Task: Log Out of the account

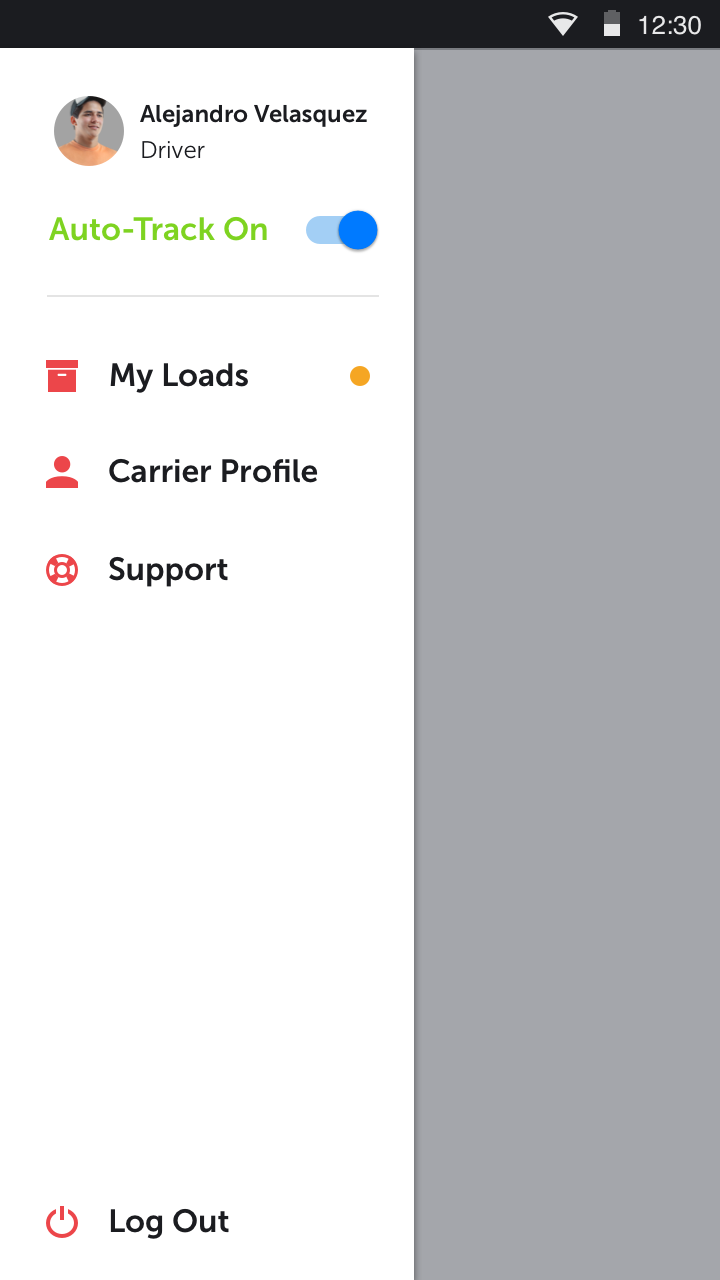Action: [x=168, y=1222]
